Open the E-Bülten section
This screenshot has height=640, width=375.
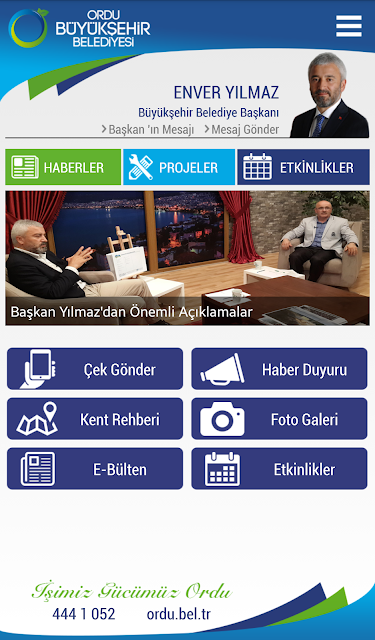pyautogui.click(x=95, y=469)
